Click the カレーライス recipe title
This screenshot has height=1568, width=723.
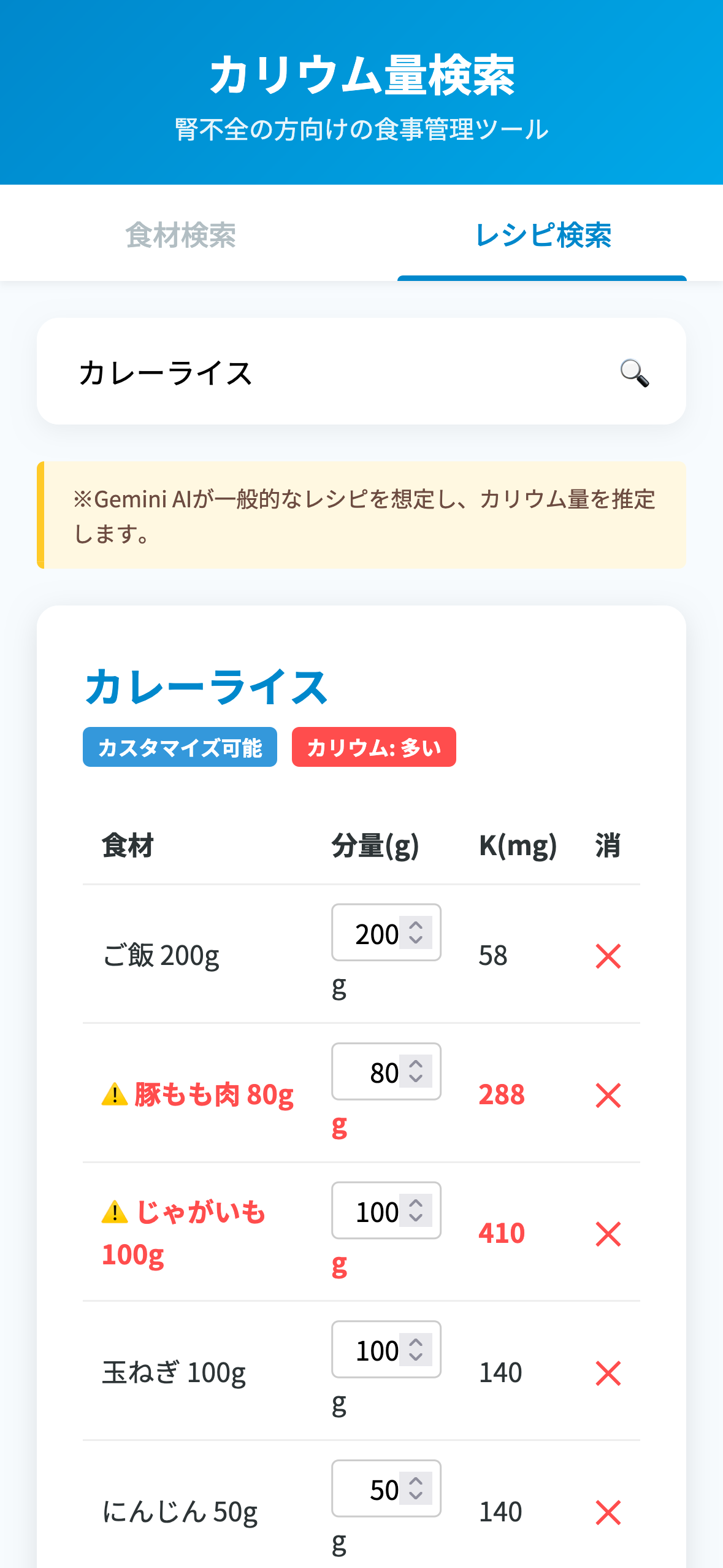206,690
